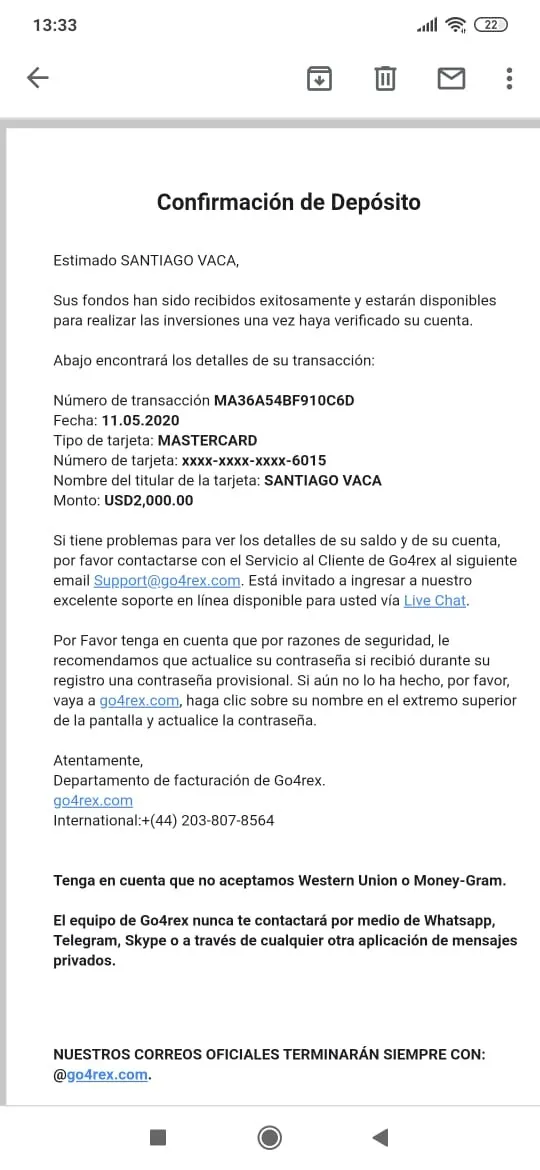Open the Live Chat link
The image size is (540, 1170).
435,600
